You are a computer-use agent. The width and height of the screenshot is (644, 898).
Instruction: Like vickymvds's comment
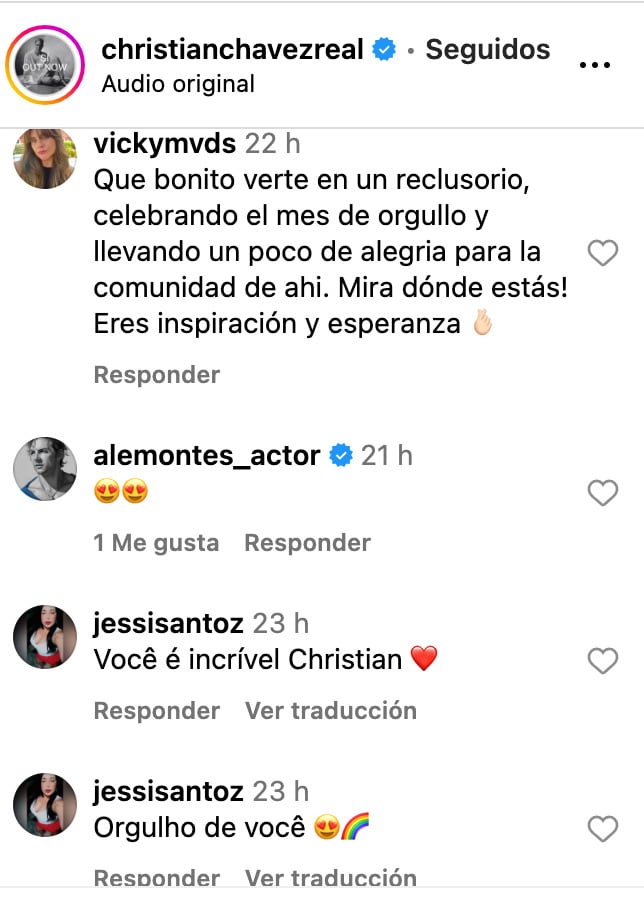tap(602, 254)
